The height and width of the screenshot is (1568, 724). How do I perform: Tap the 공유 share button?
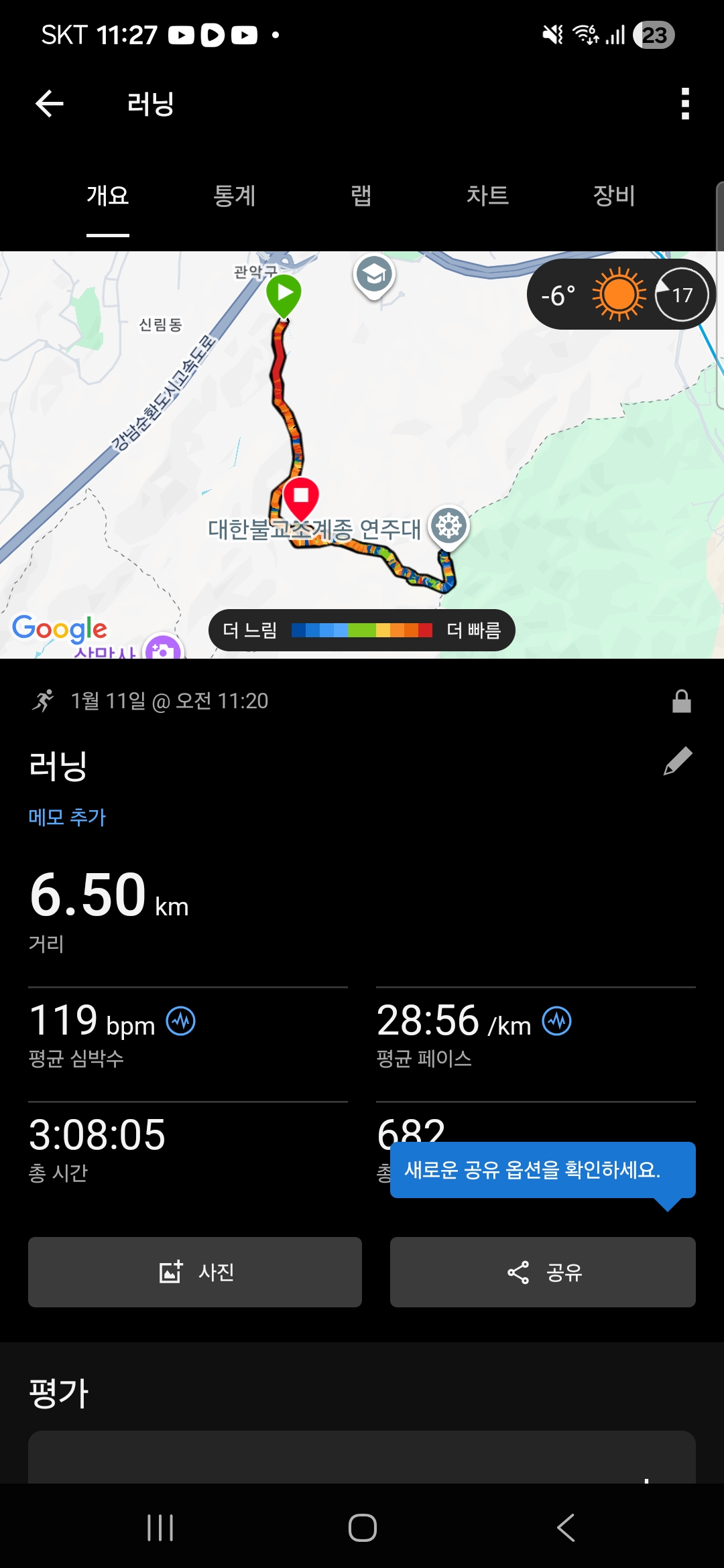pos(542,1272)
